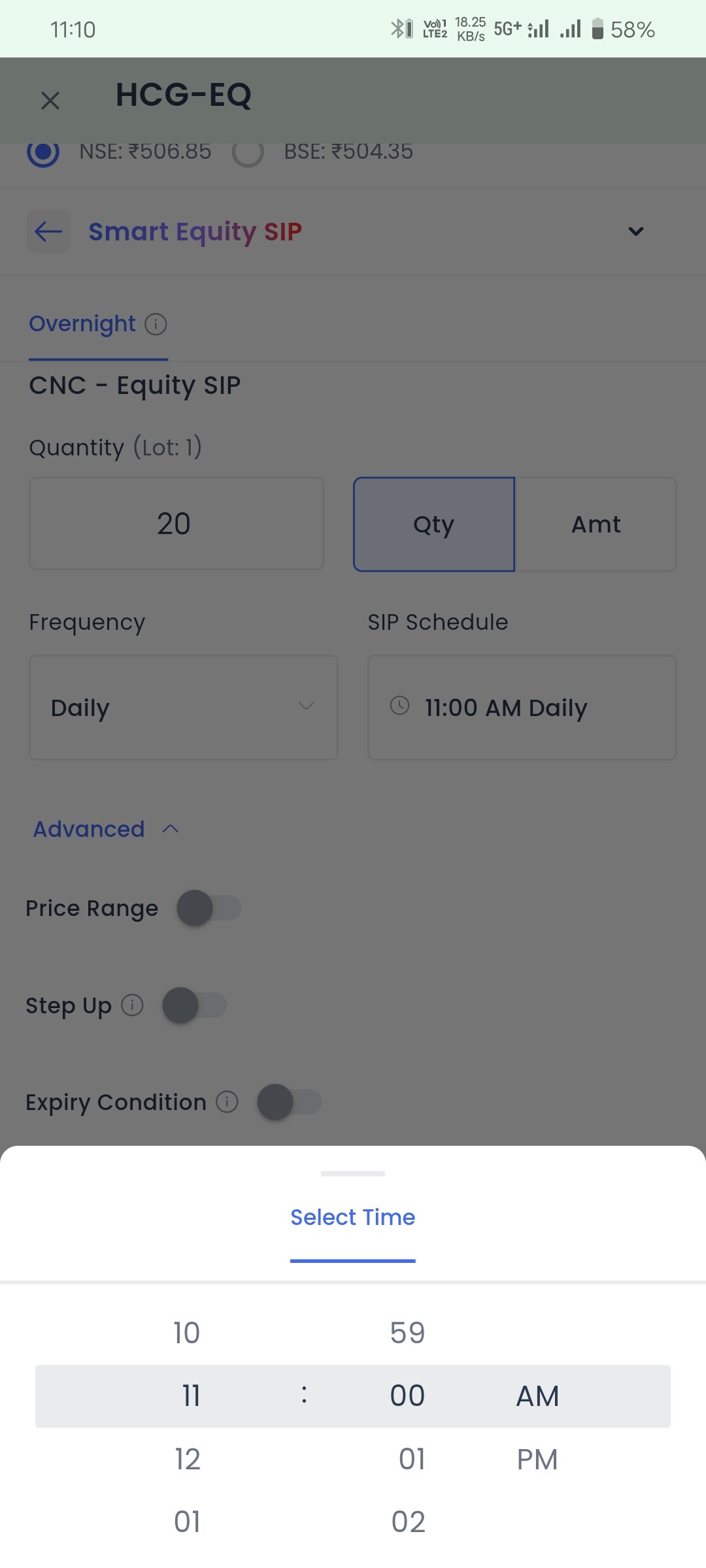Expand the Smart Equity SIP dropdown chevron
The image size is (706, 1568).
[636, 231]
